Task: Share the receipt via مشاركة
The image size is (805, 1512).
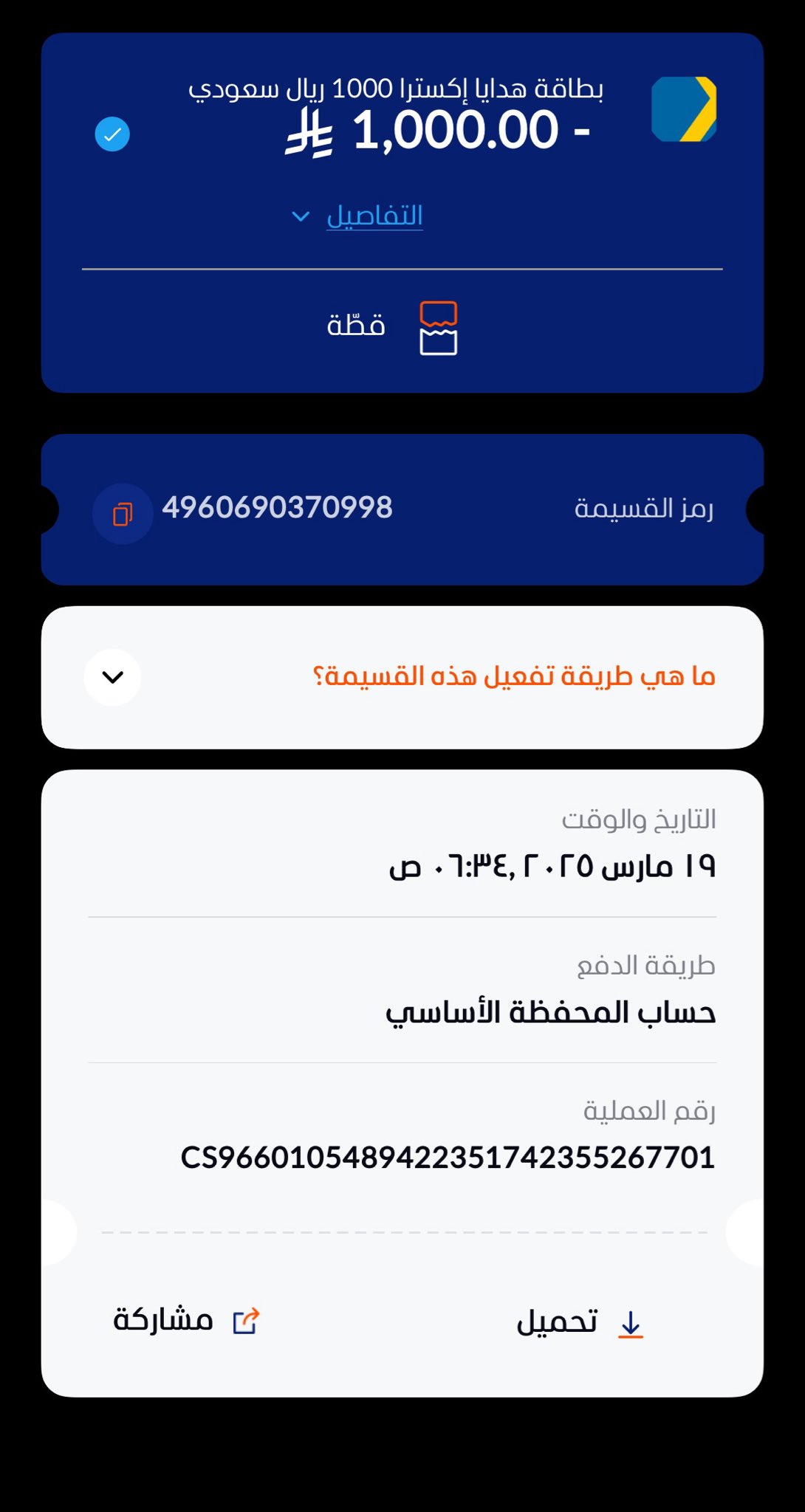Action: (186, 1320)
